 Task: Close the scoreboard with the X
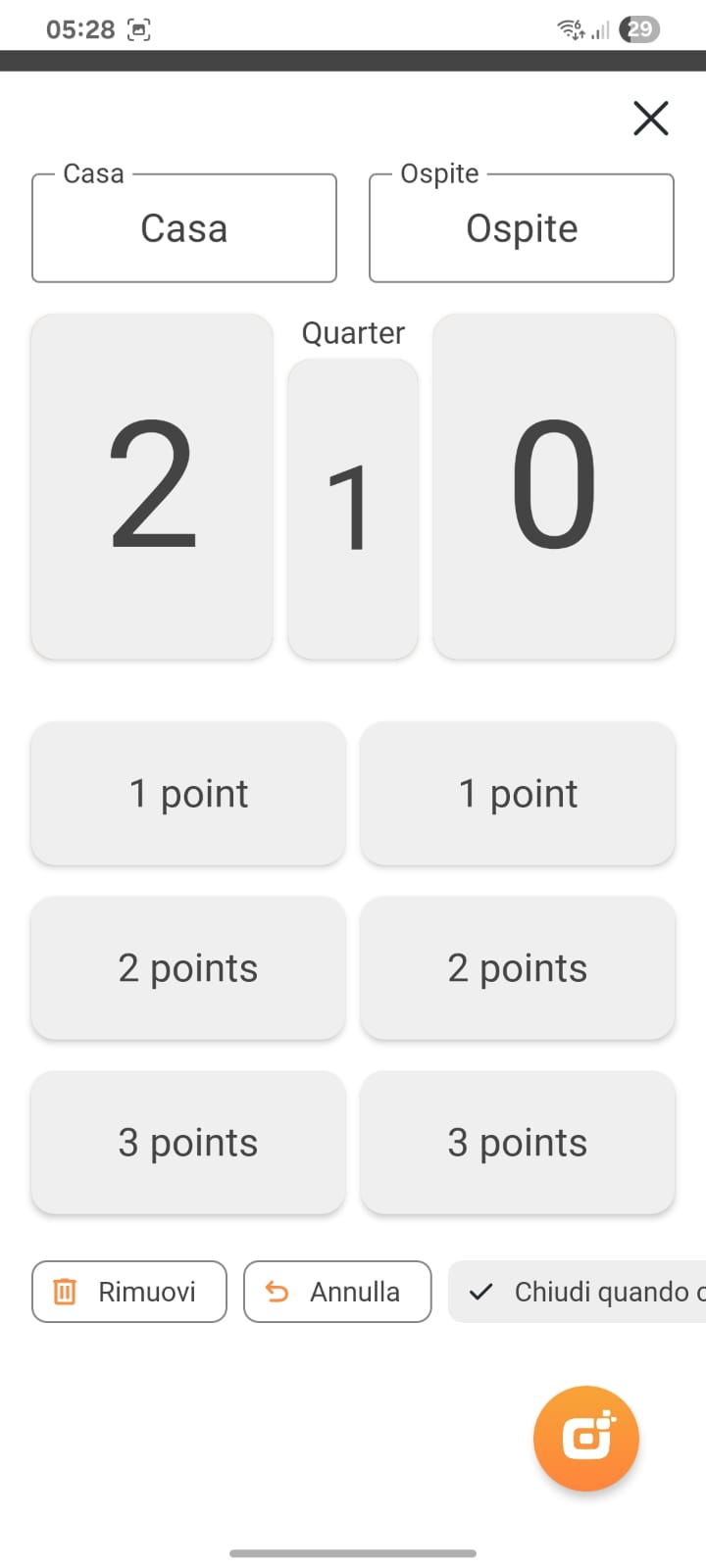point(650,119)
